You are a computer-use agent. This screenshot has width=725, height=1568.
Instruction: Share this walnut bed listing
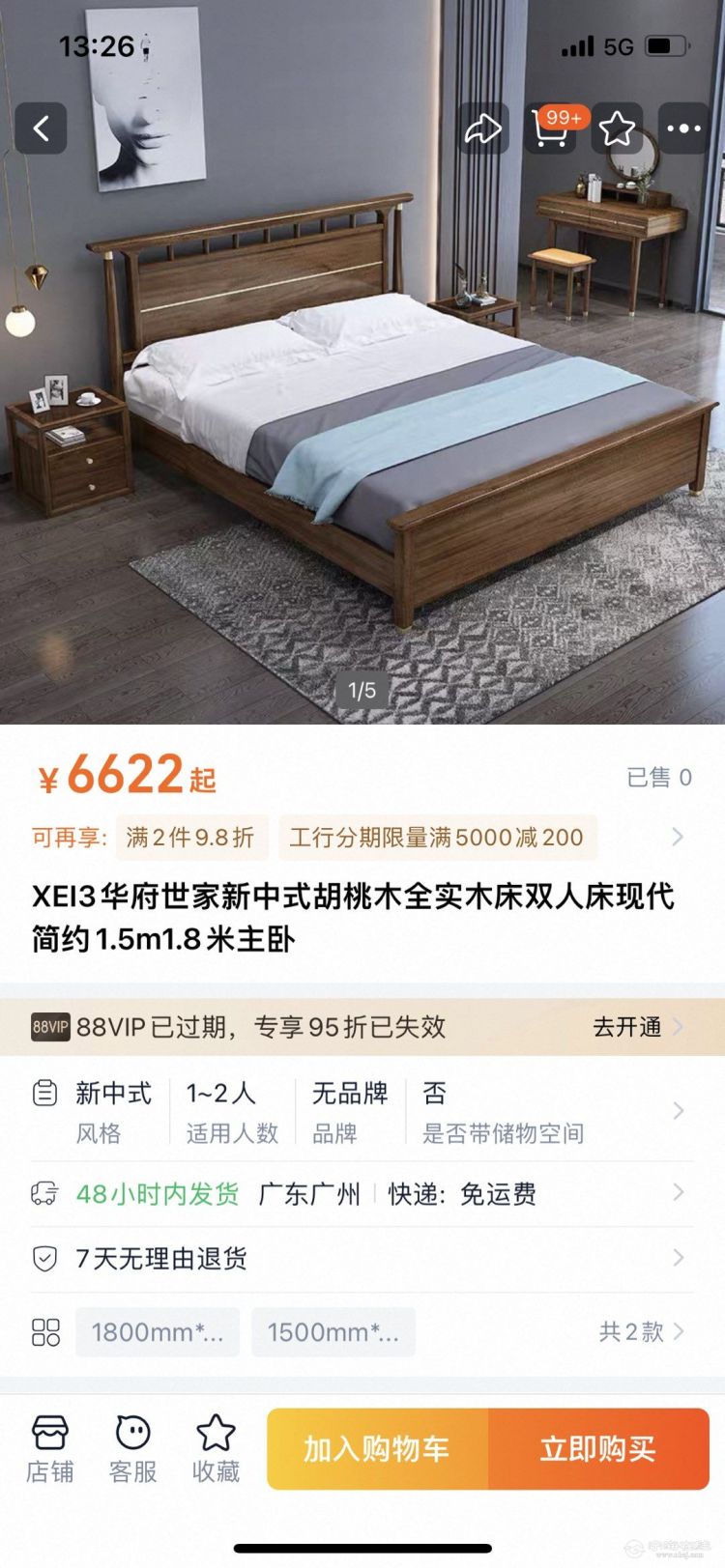(482, 128)
